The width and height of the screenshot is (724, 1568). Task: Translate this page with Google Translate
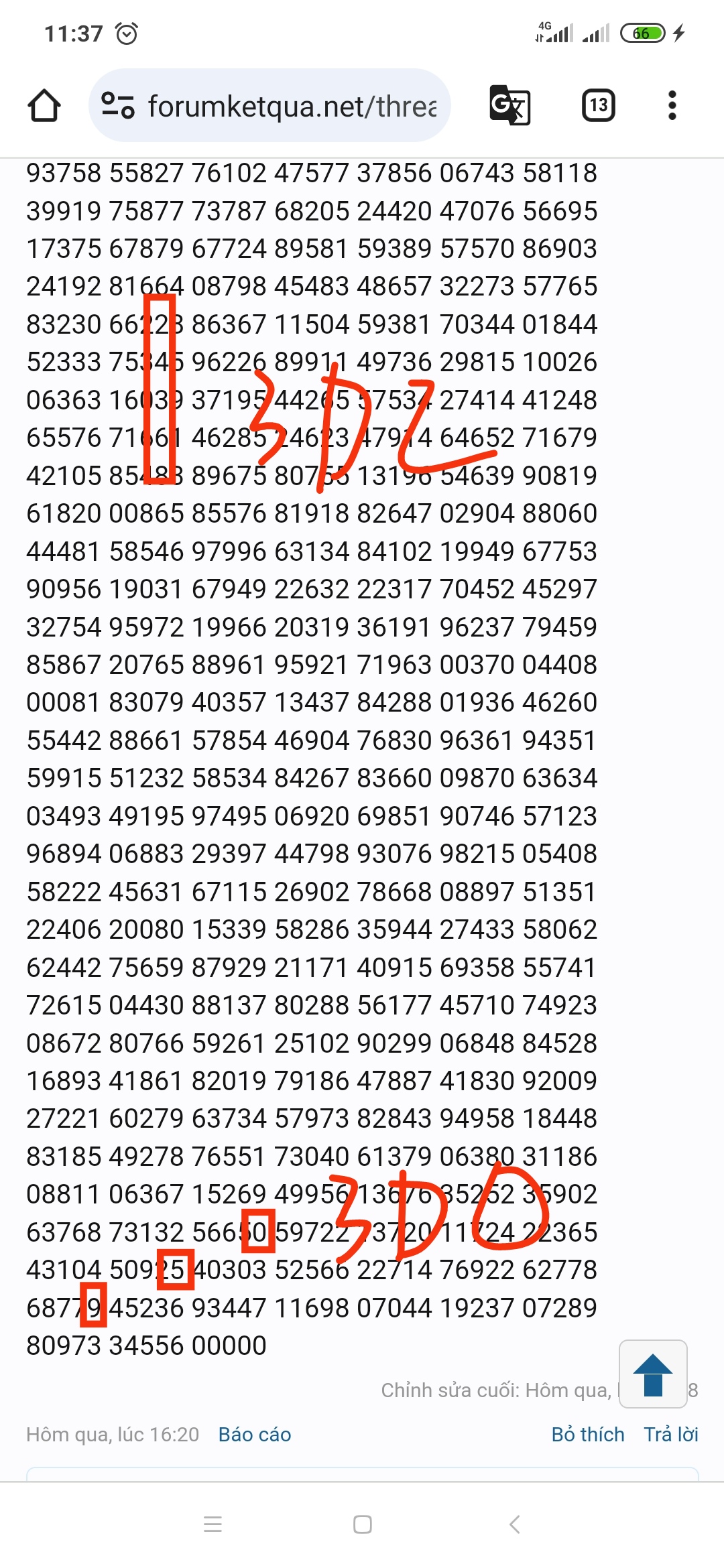coord(509,105)
